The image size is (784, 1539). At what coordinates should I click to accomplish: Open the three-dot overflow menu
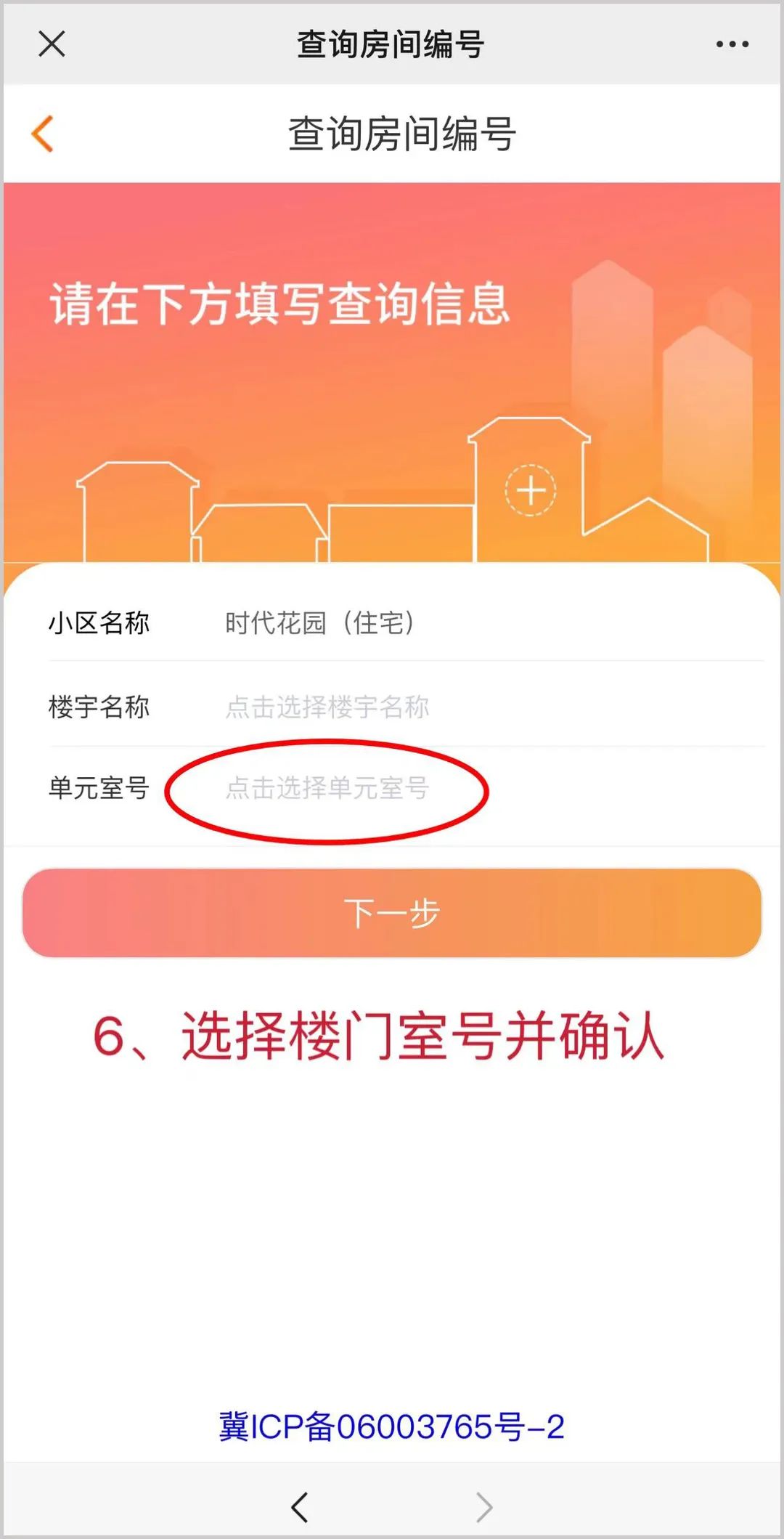(732, 44)
